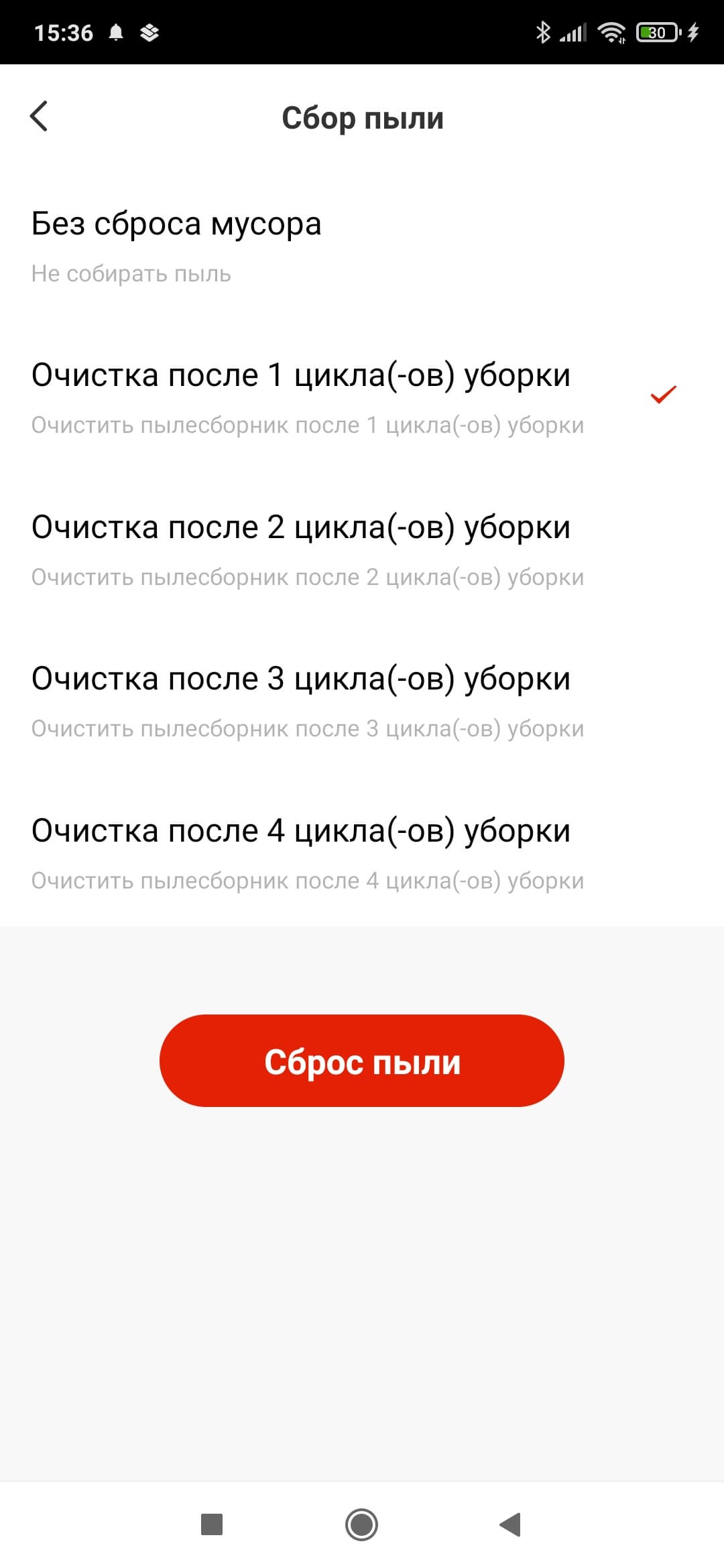Open recent apps from navigation bar
The height and width of the screenshot is (1568, 724).
pos(212,1524)
